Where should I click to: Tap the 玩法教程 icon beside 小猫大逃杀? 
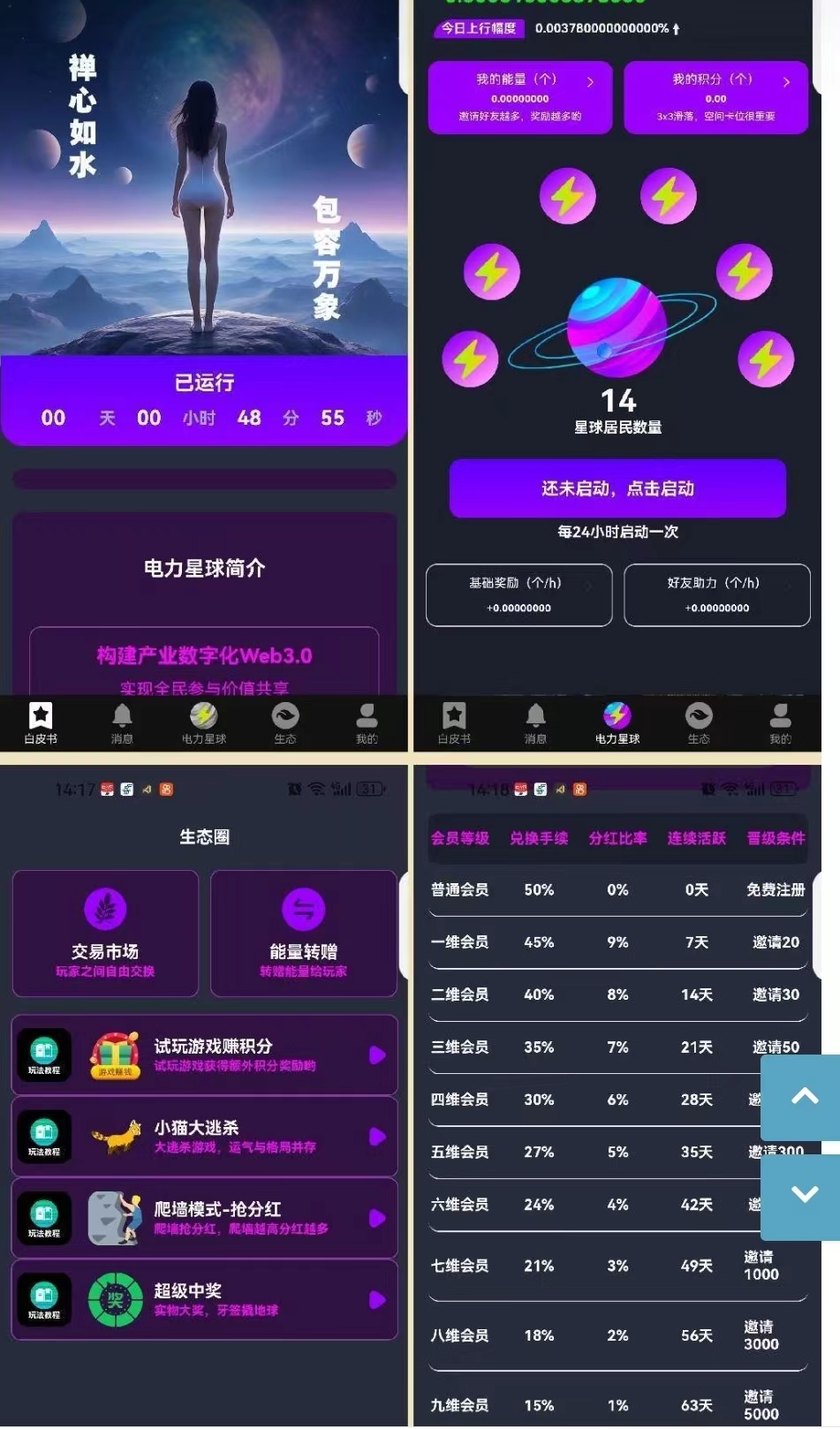point(43,1136)
